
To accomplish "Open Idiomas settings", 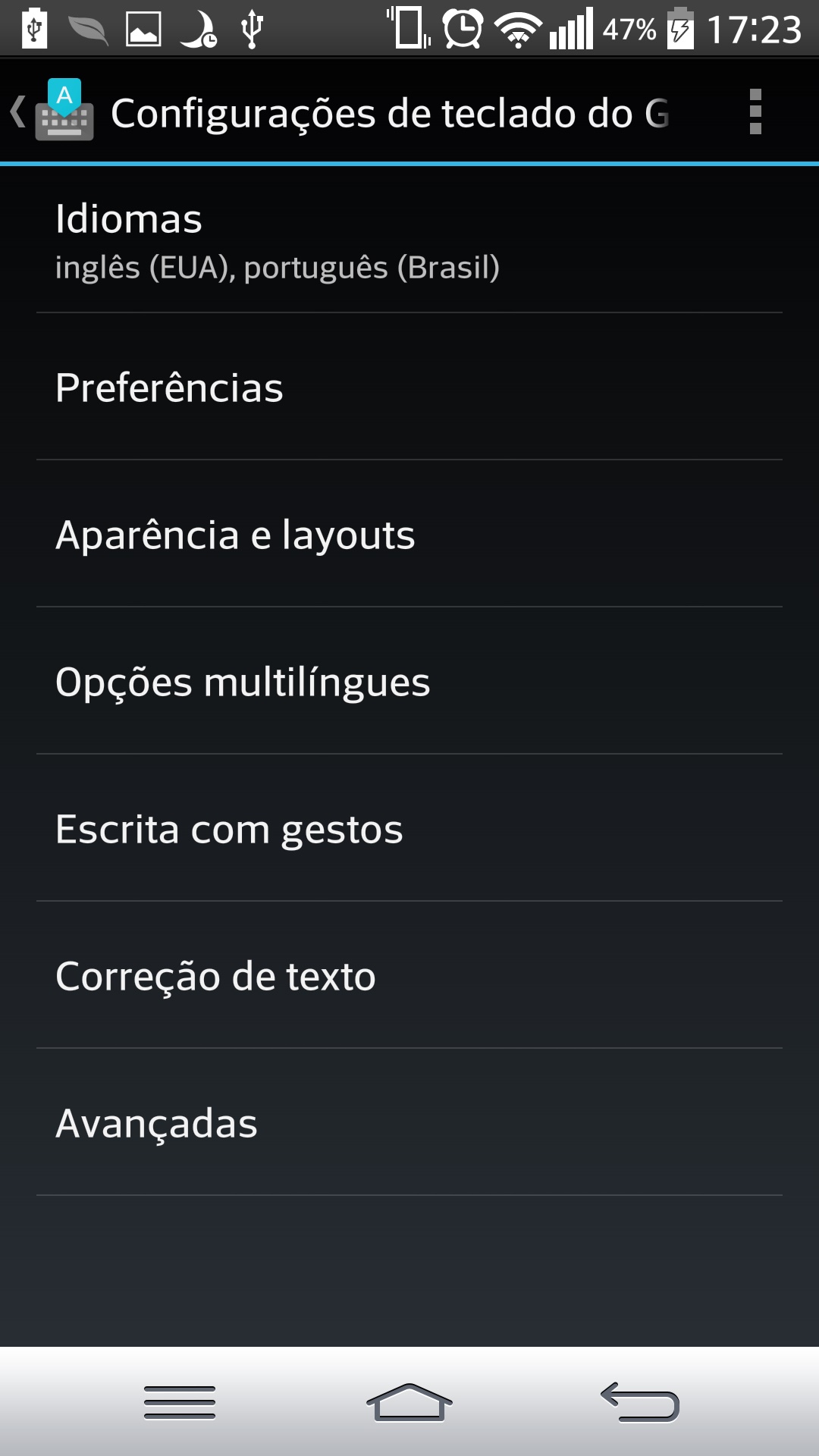I will click(x=409, y=240).
